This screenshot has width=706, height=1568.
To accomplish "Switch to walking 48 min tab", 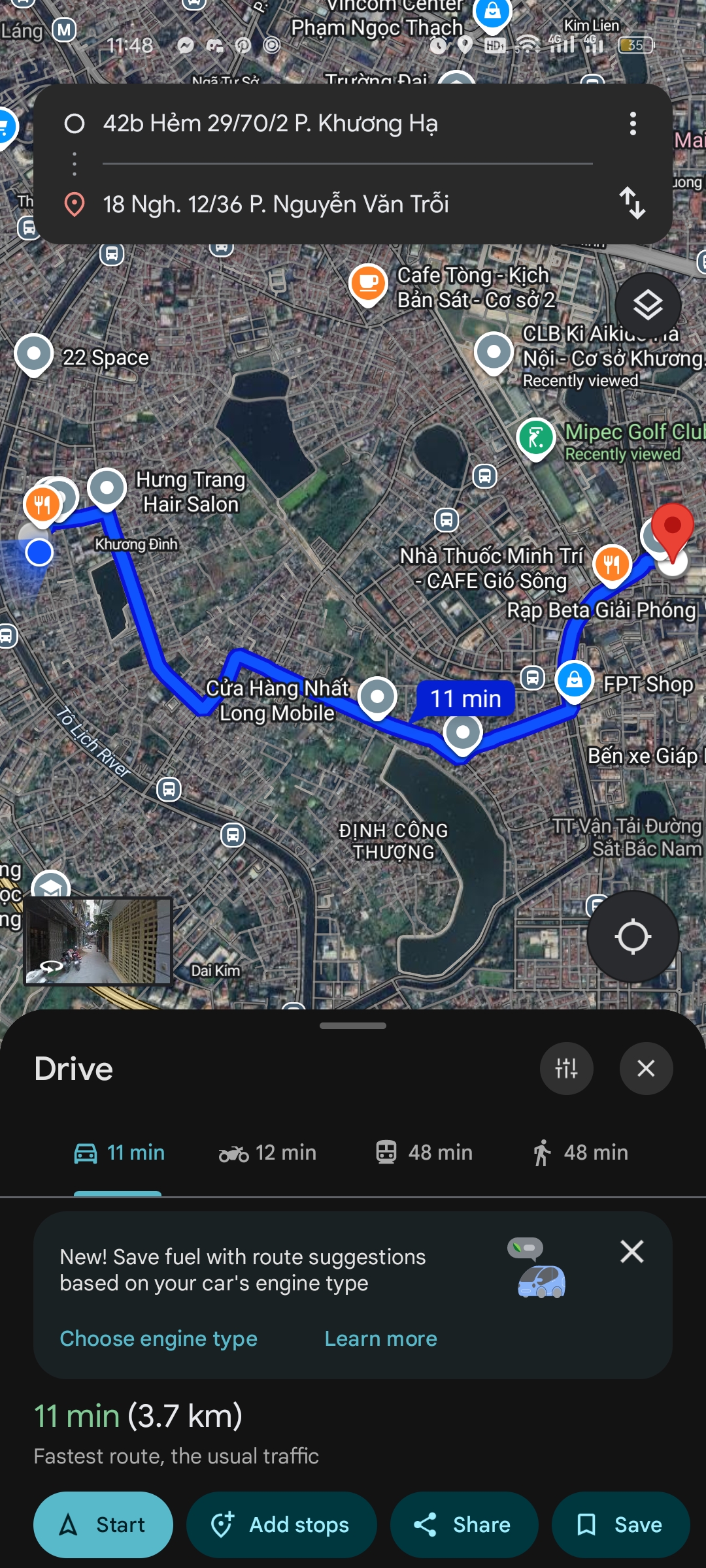I will coord(580,1152).
